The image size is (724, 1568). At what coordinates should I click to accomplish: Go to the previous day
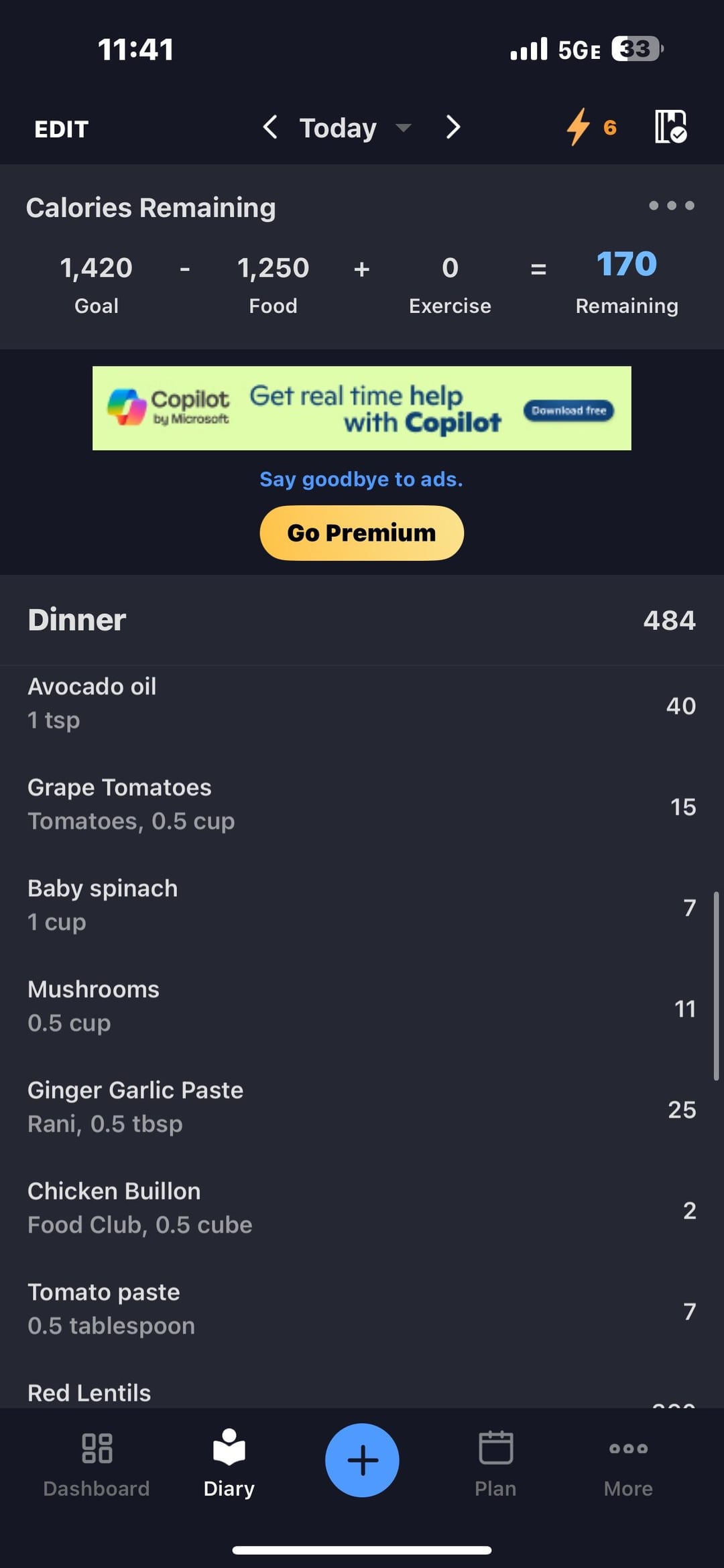(270, 127)
